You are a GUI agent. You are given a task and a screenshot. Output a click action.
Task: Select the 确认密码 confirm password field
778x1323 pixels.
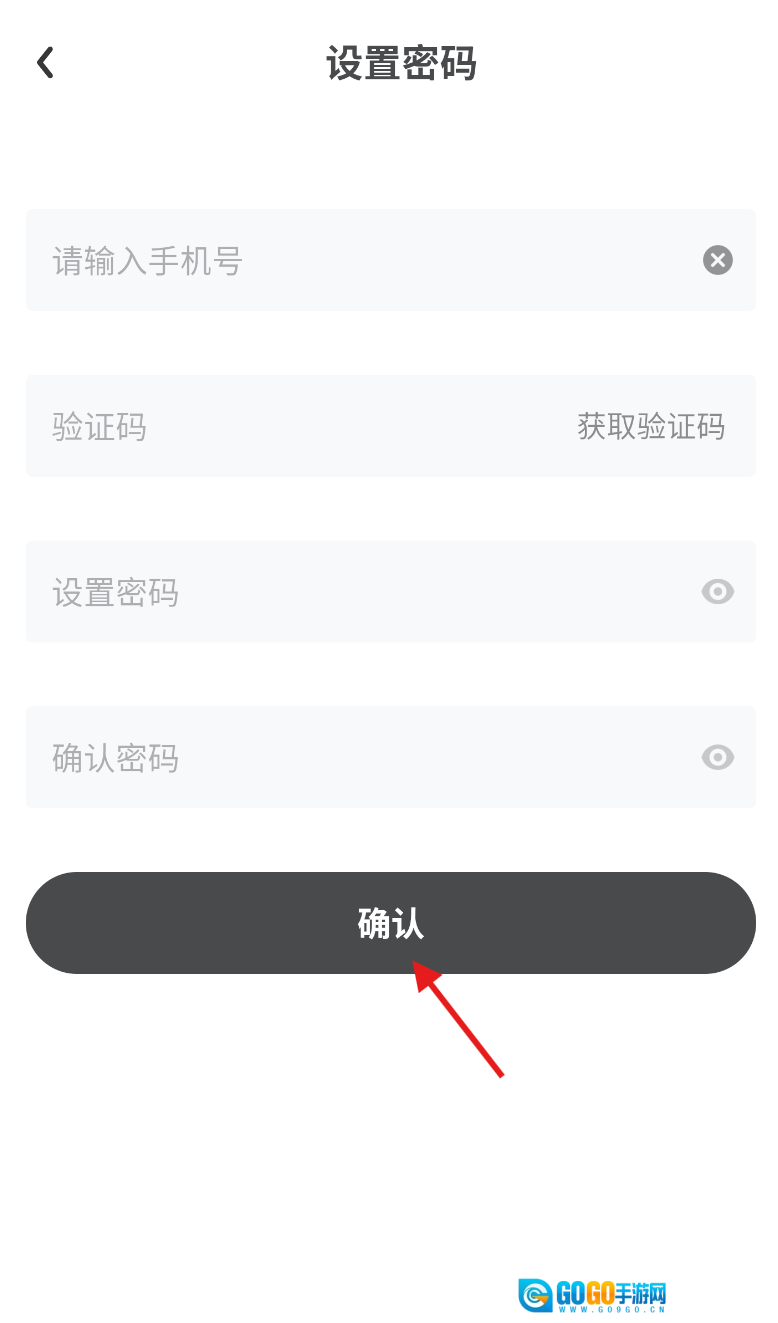350,757
